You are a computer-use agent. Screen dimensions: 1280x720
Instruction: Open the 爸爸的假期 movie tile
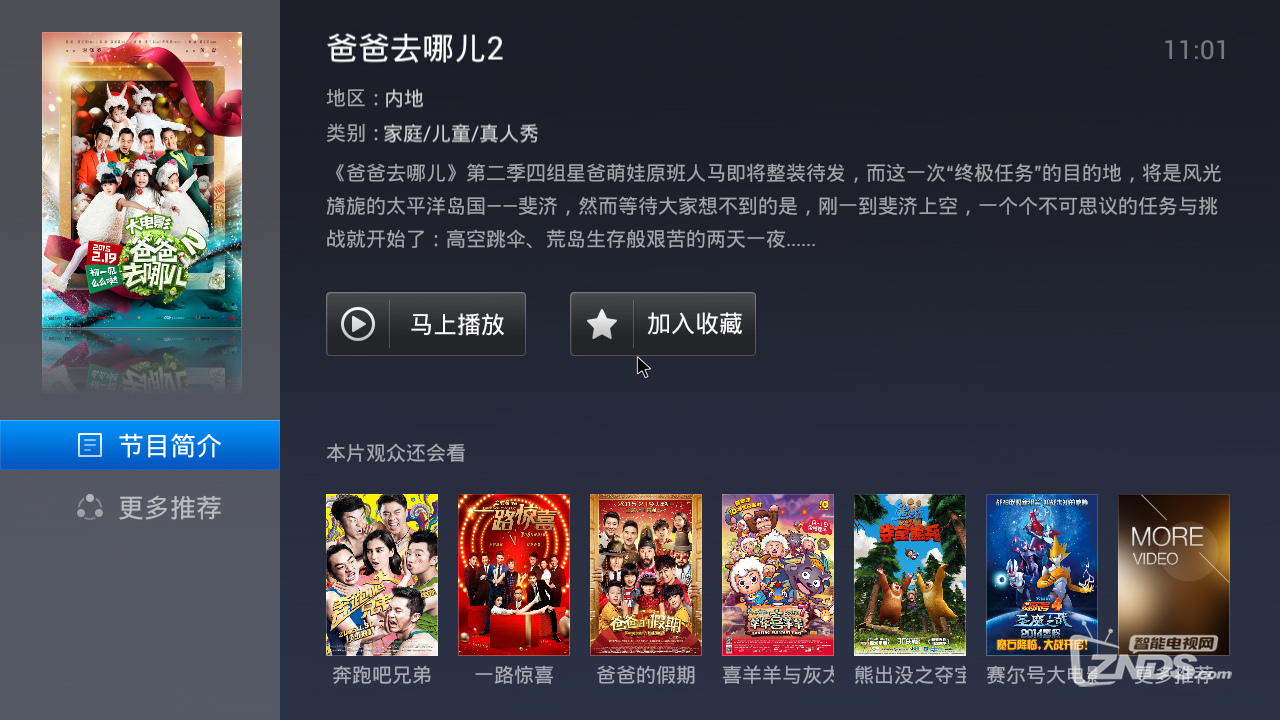(x=646, y=575)
